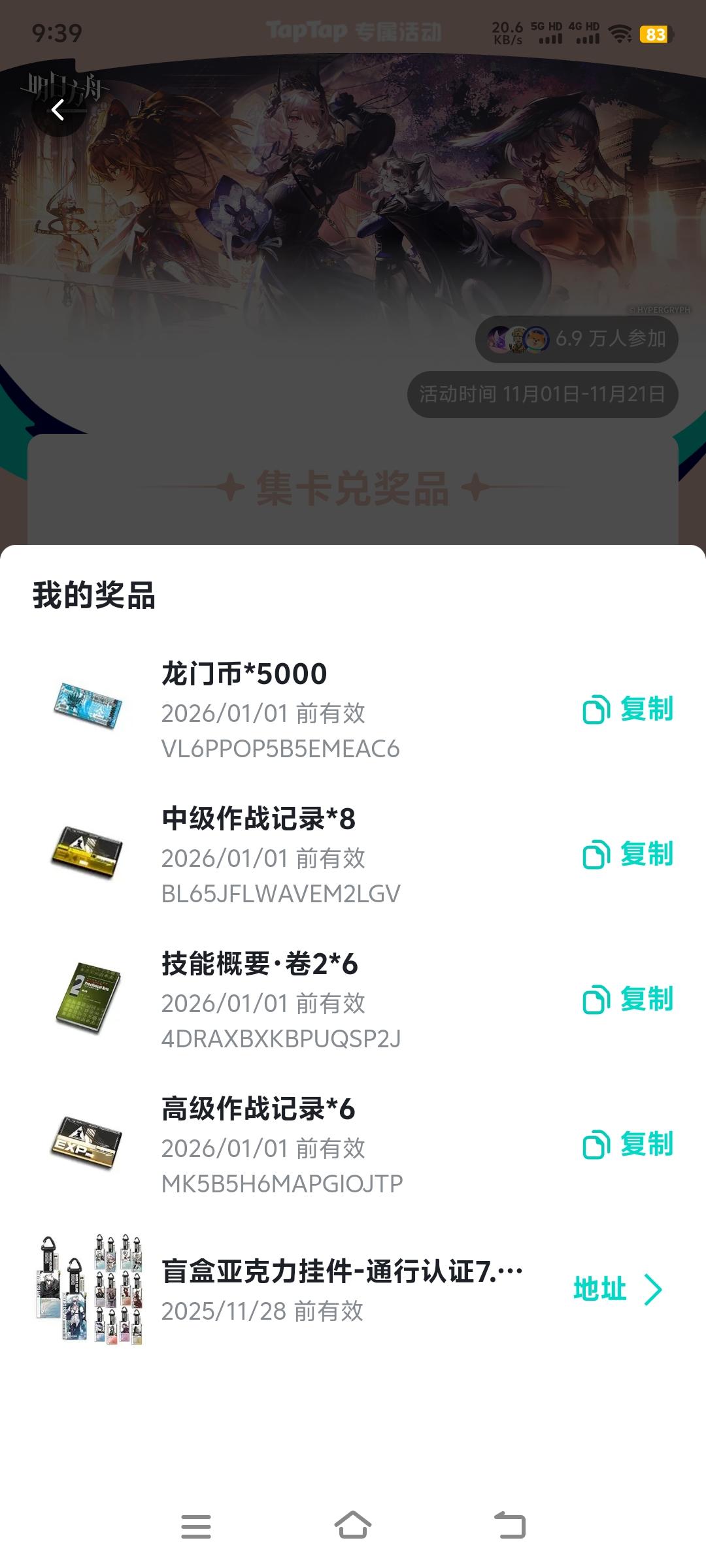Open 地址 for the 盲盒亚克力挂件 prize
706x1568 pixels.
pyautogui.click(x=617, y=1290)
